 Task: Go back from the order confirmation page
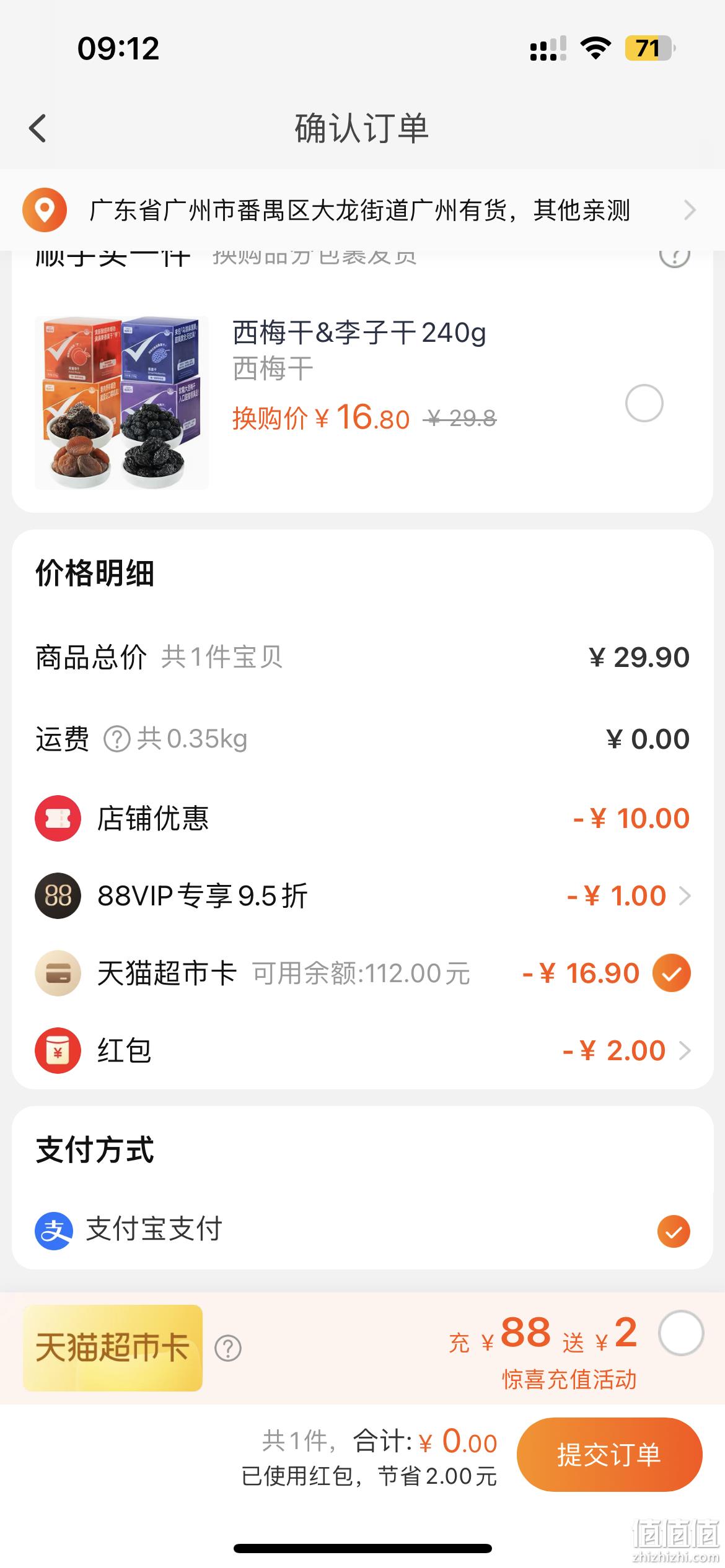38,129
